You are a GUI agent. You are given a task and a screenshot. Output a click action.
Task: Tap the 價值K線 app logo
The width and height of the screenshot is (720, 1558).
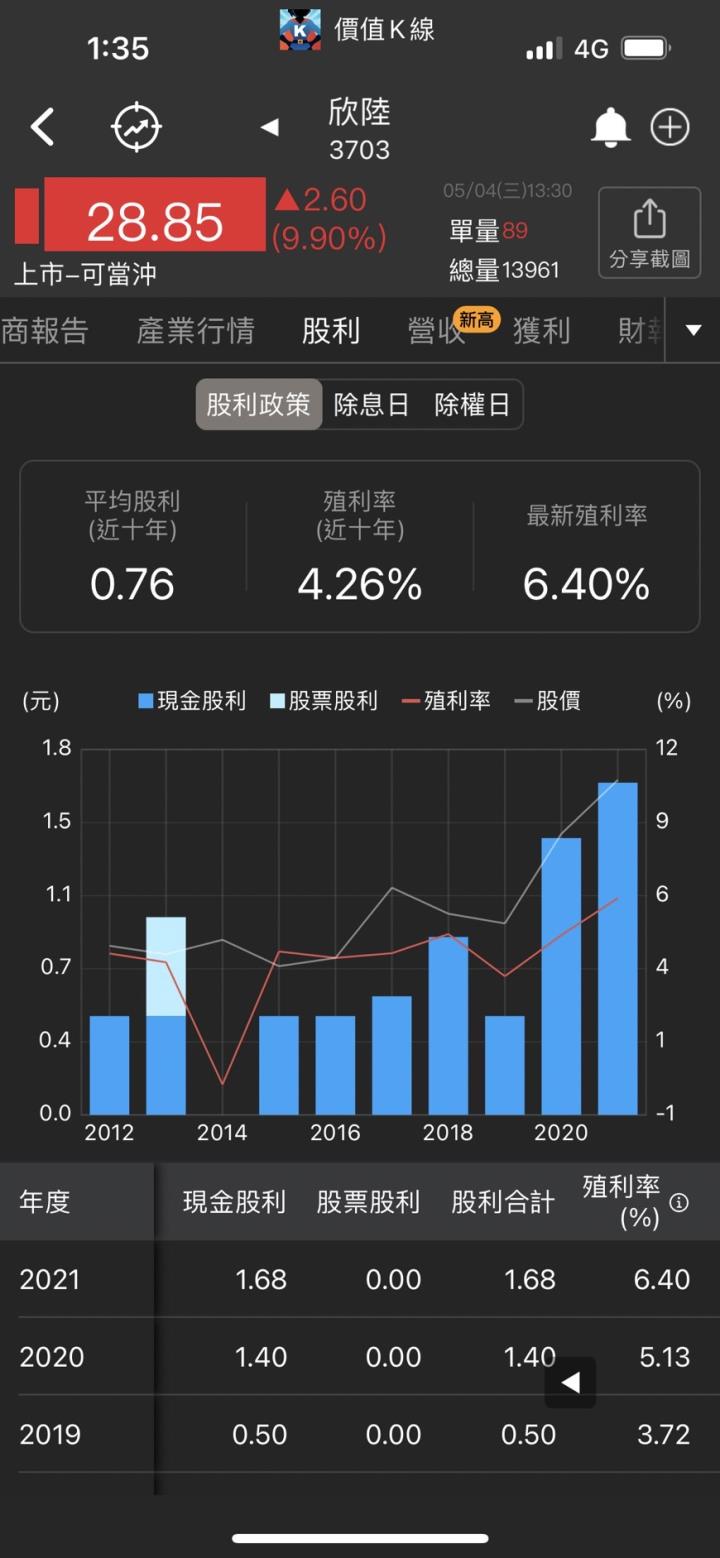click(x=299, y=29)
